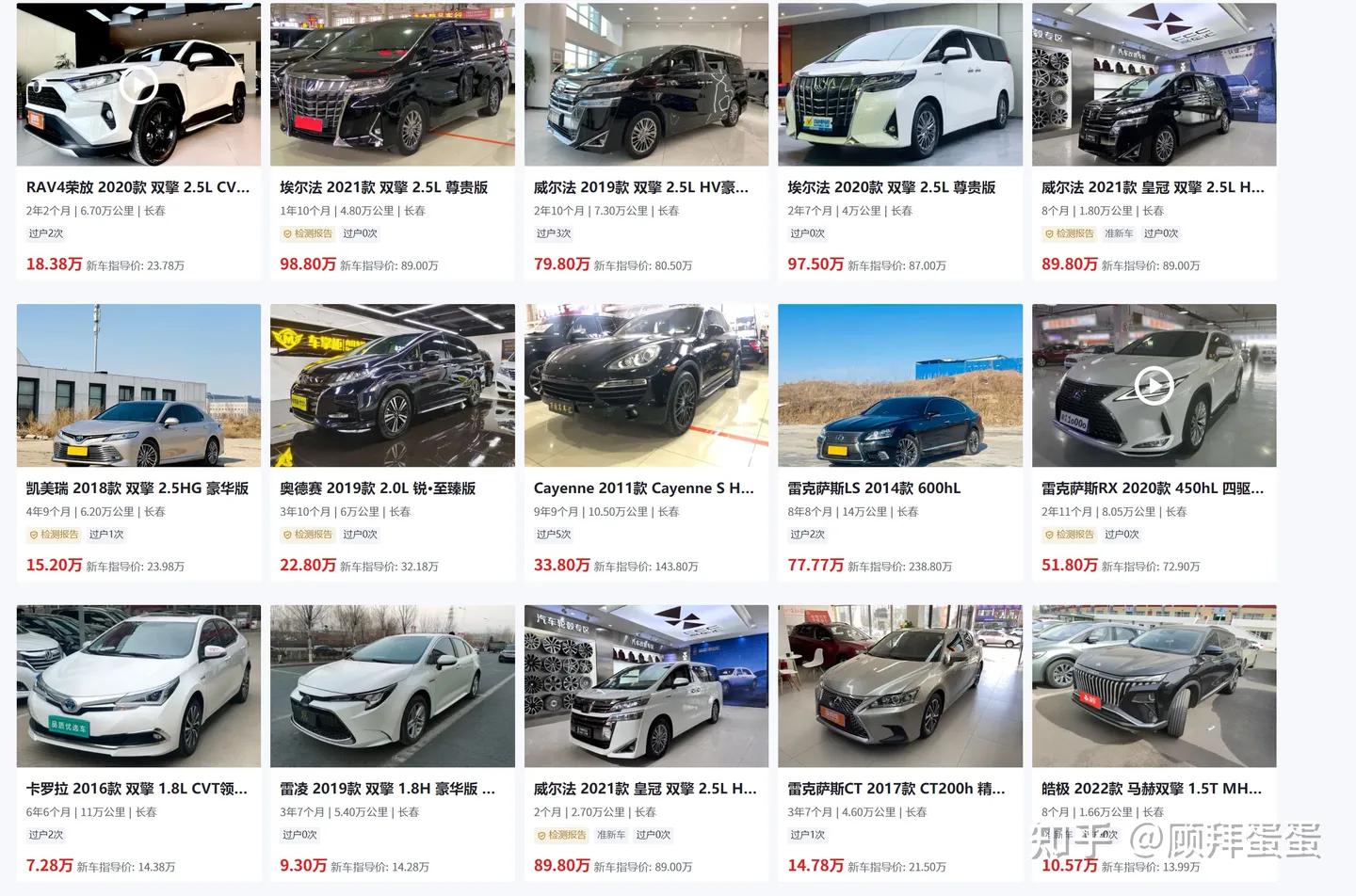View the 皓极 2022款 马赫双擎 listing
1356x896 pixels.
[x=1151, y=789]
